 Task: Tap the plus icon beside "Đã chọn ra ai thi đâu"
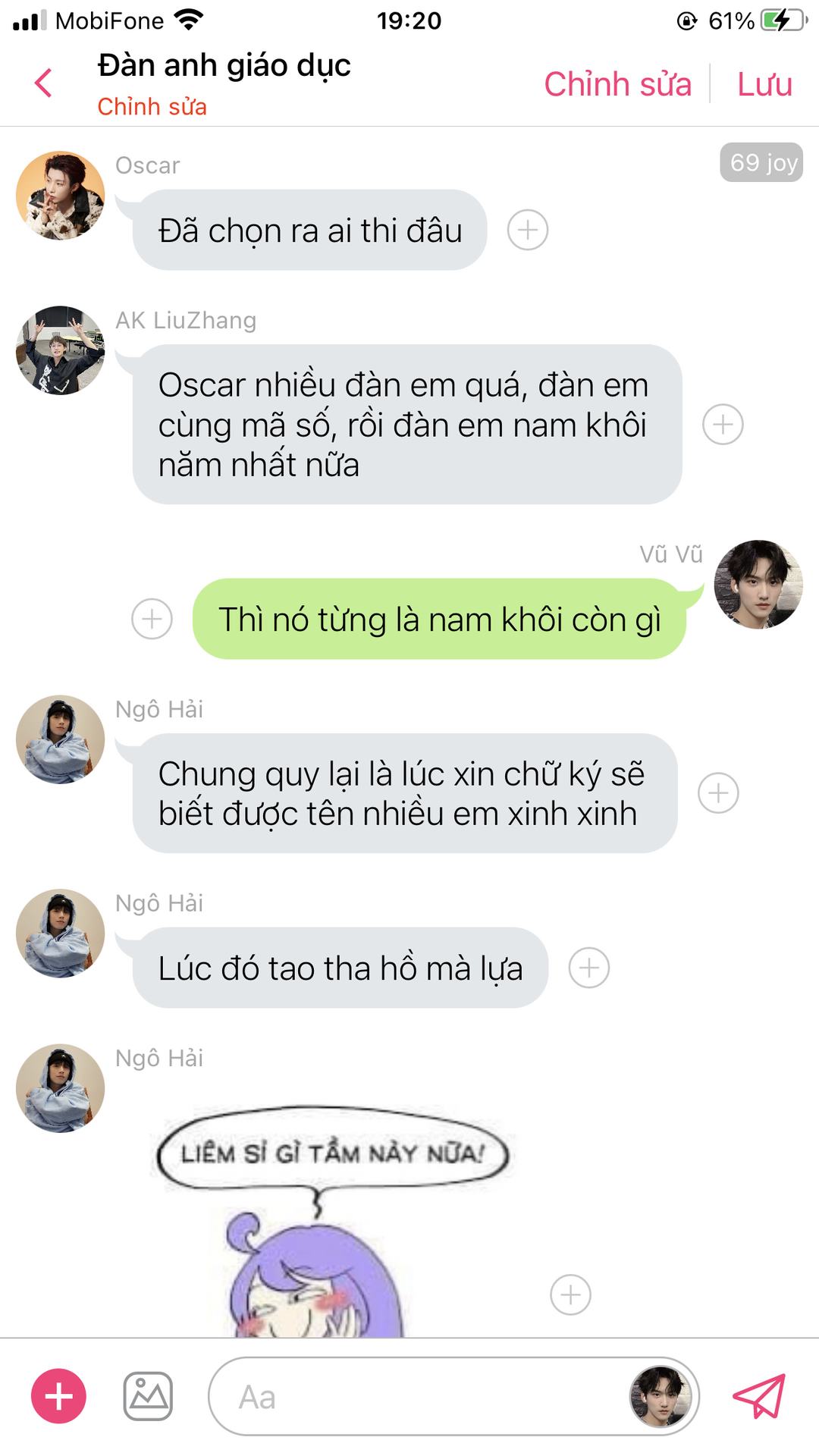point(528,230)
